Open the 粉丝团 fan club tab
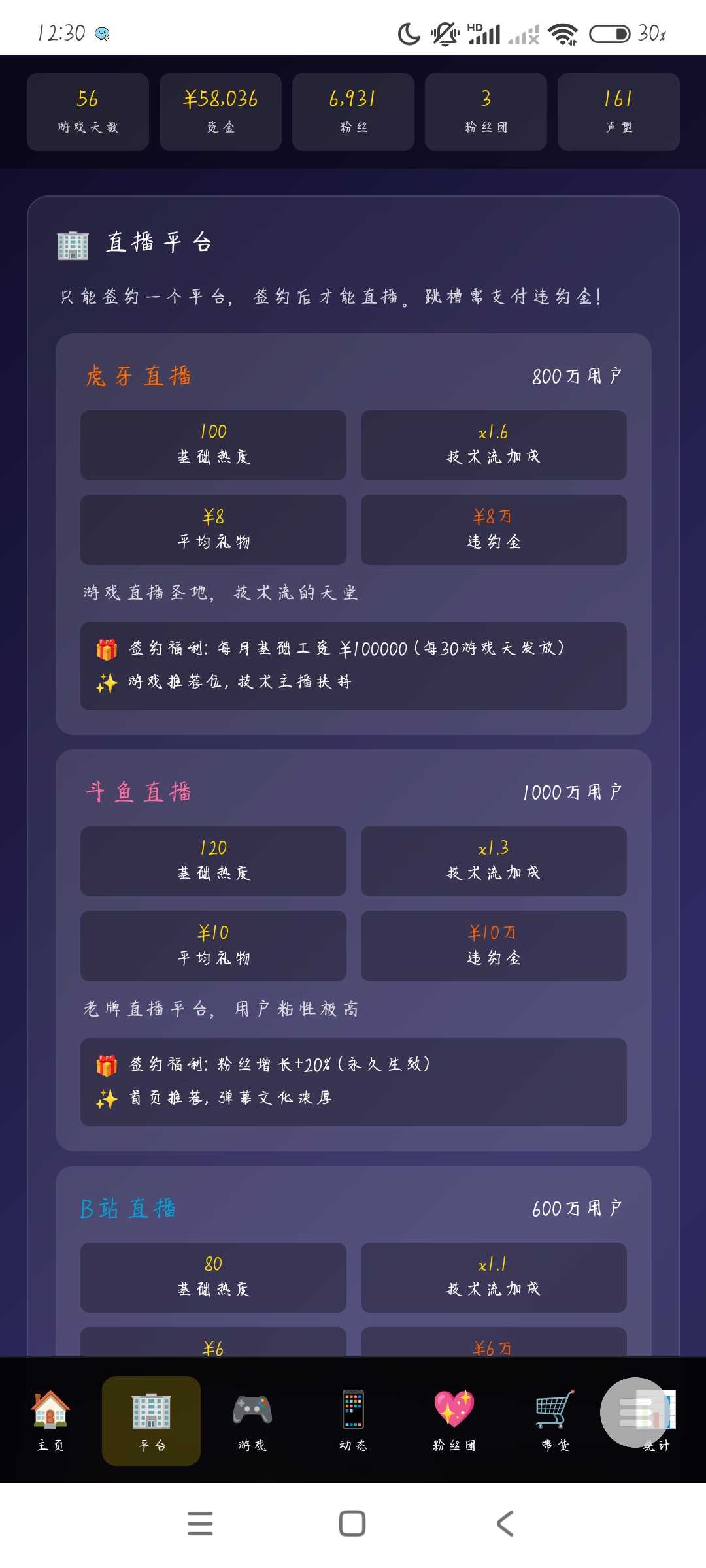The width and height of the screenshot is (706, 1568). click(x=454, y=1420)
